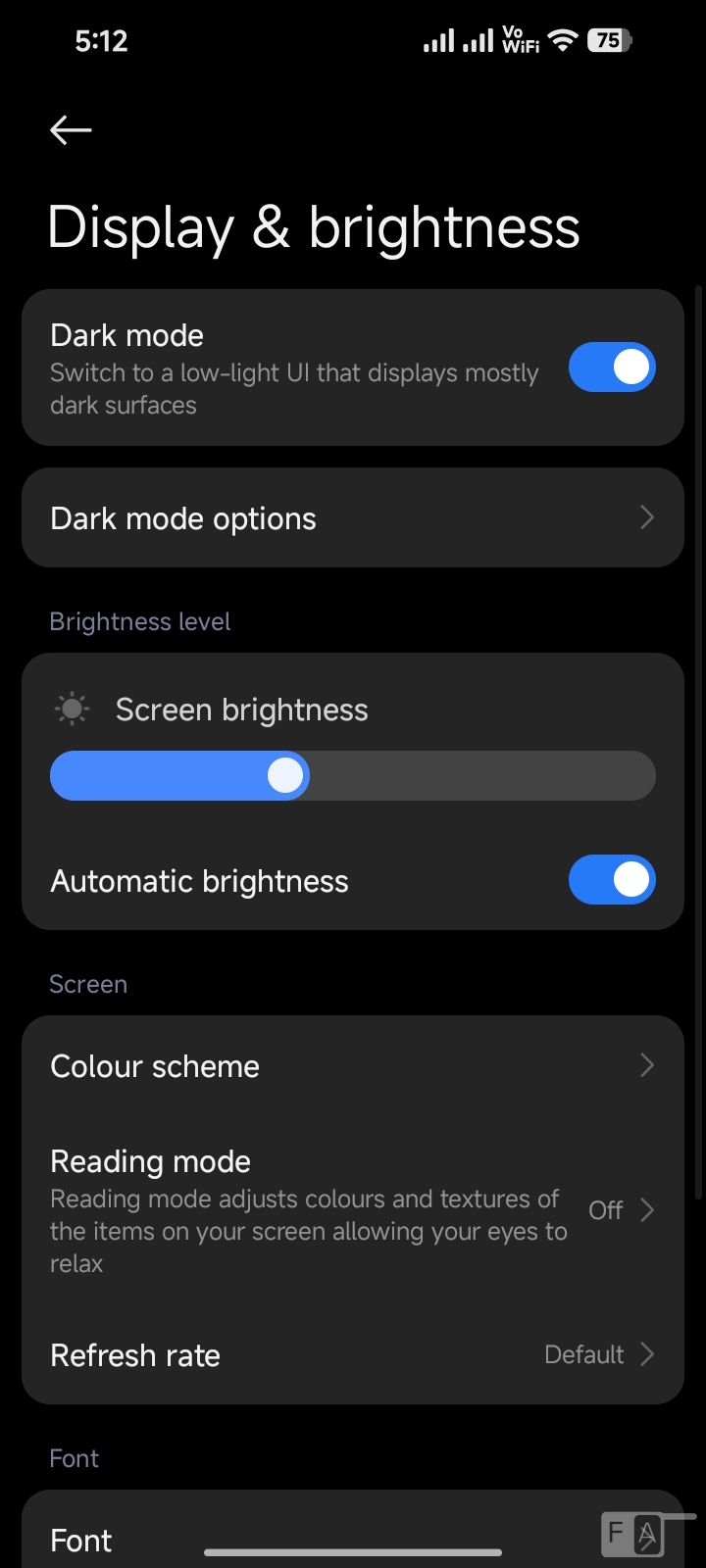Viewport: 706px width, 1568px height.
Task: Open the Refresh rate setting
Action: (353, 1354)
